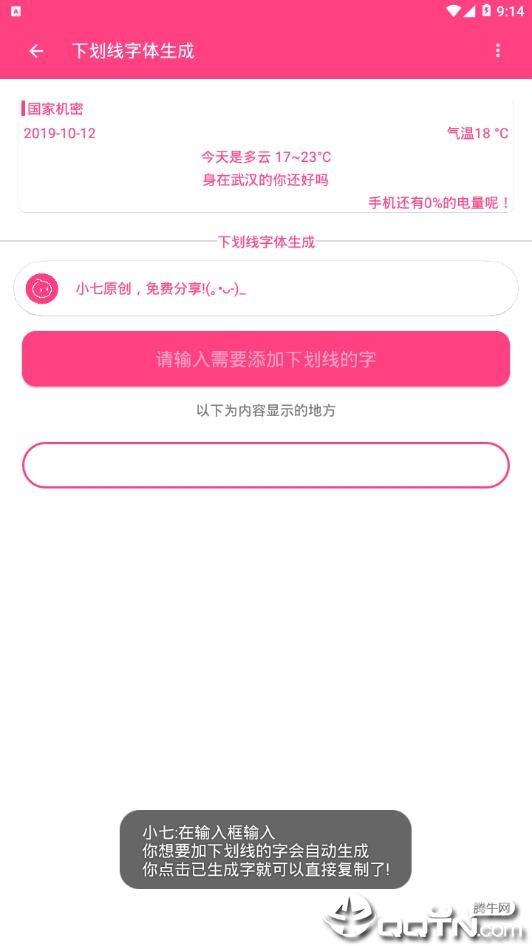Tap the empty generated-text output box

(266, 465)
